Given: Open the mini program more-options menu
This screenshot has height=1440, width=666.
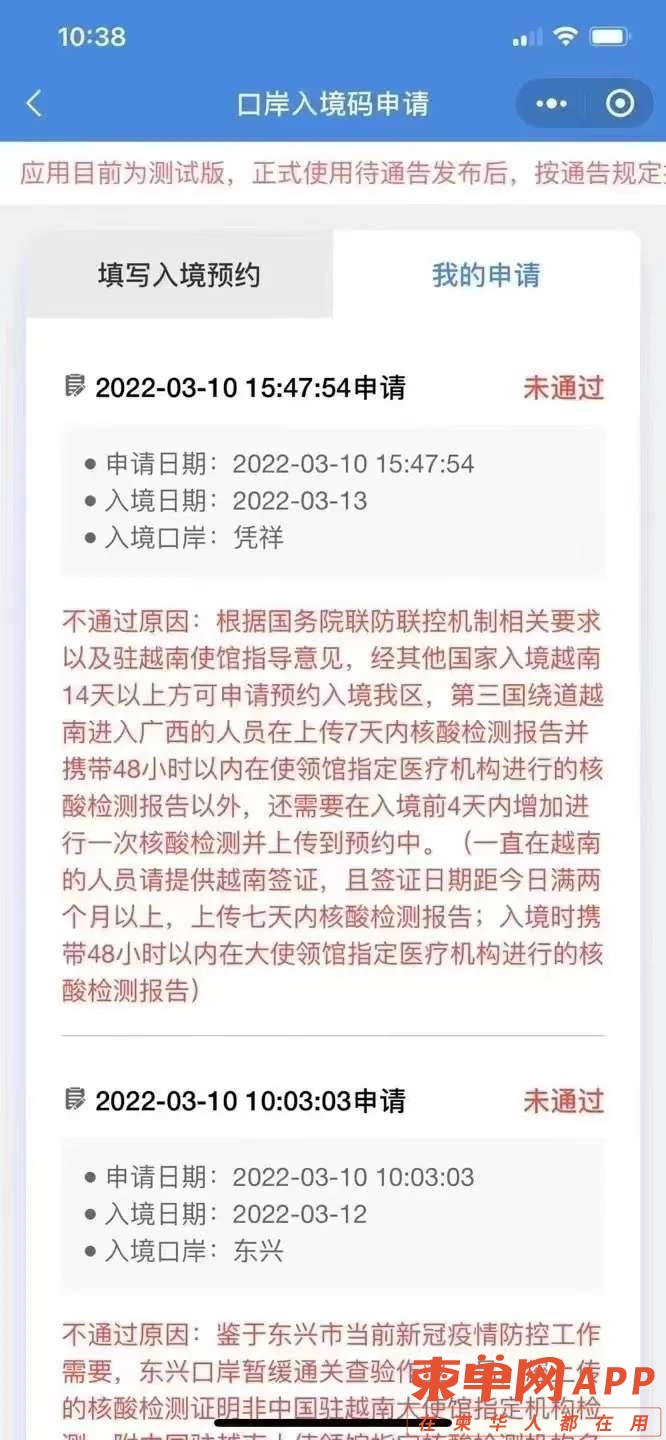Looking at the screenshot, I should 551,103.
